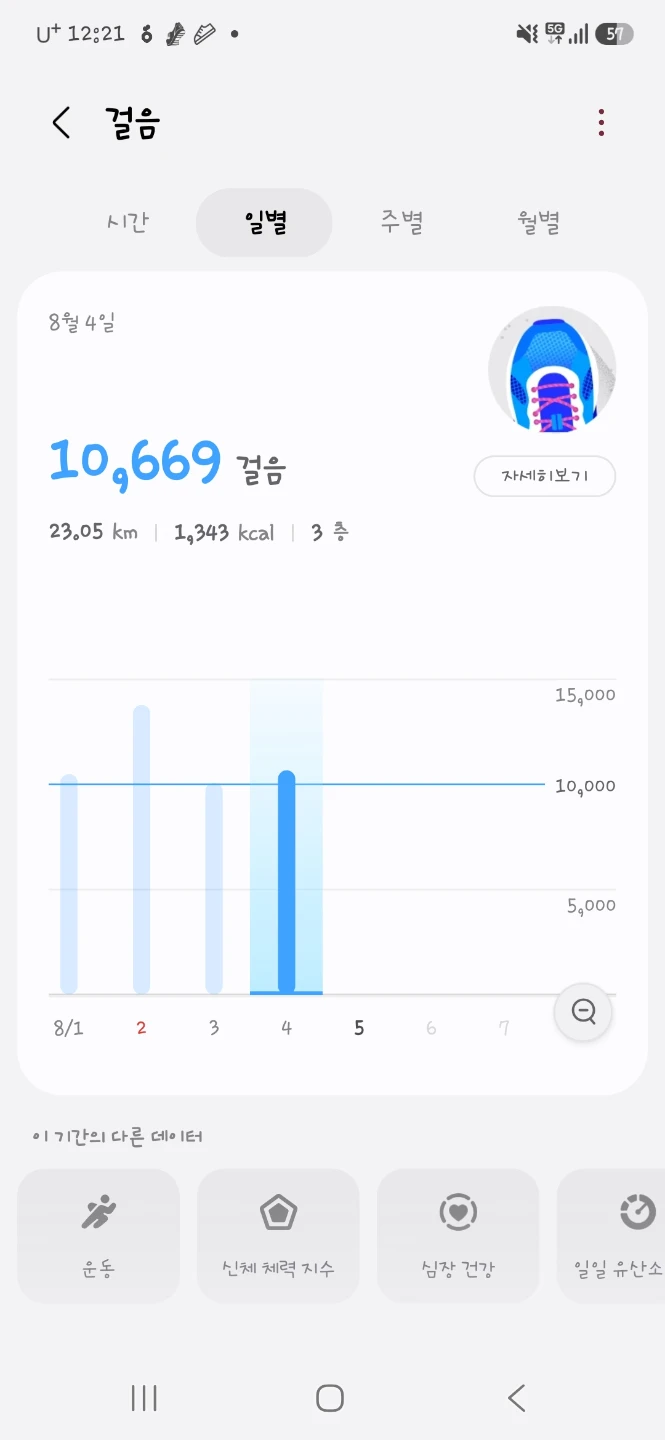665x1440 pixels.
Task: Tap the 자세히보기 button
Action: pos(544,476)
